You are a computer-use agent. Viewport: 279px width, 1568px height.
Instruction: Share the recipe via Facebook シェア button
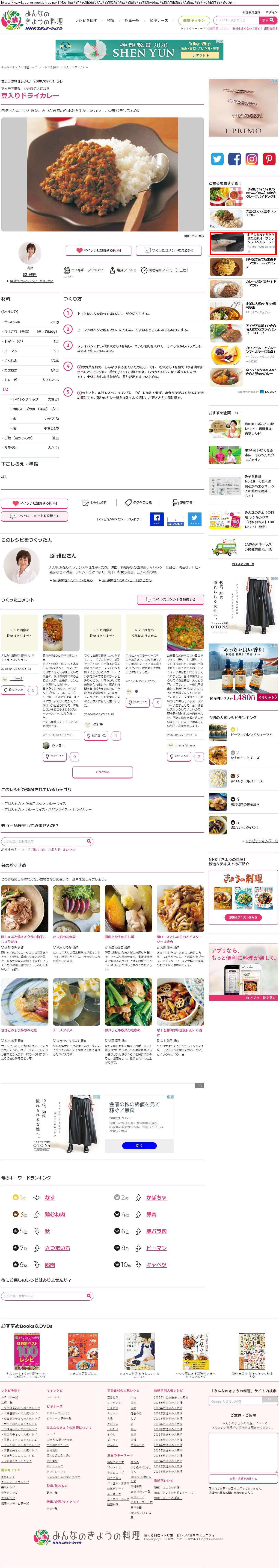pyautogui.click(x=157, y=519)
